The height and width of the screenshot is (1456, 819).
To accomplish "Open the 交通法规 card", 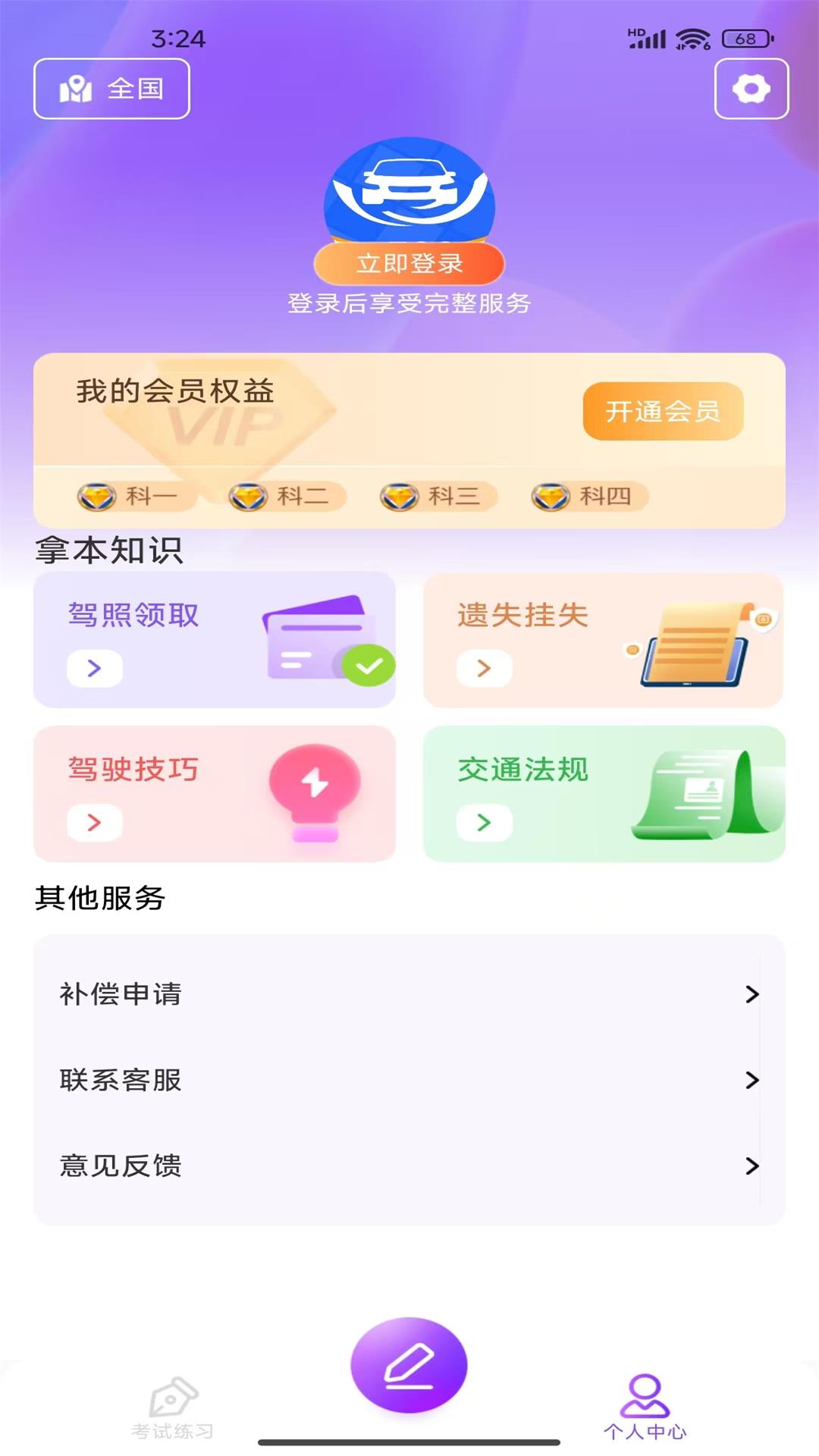I will pos(604,793).
